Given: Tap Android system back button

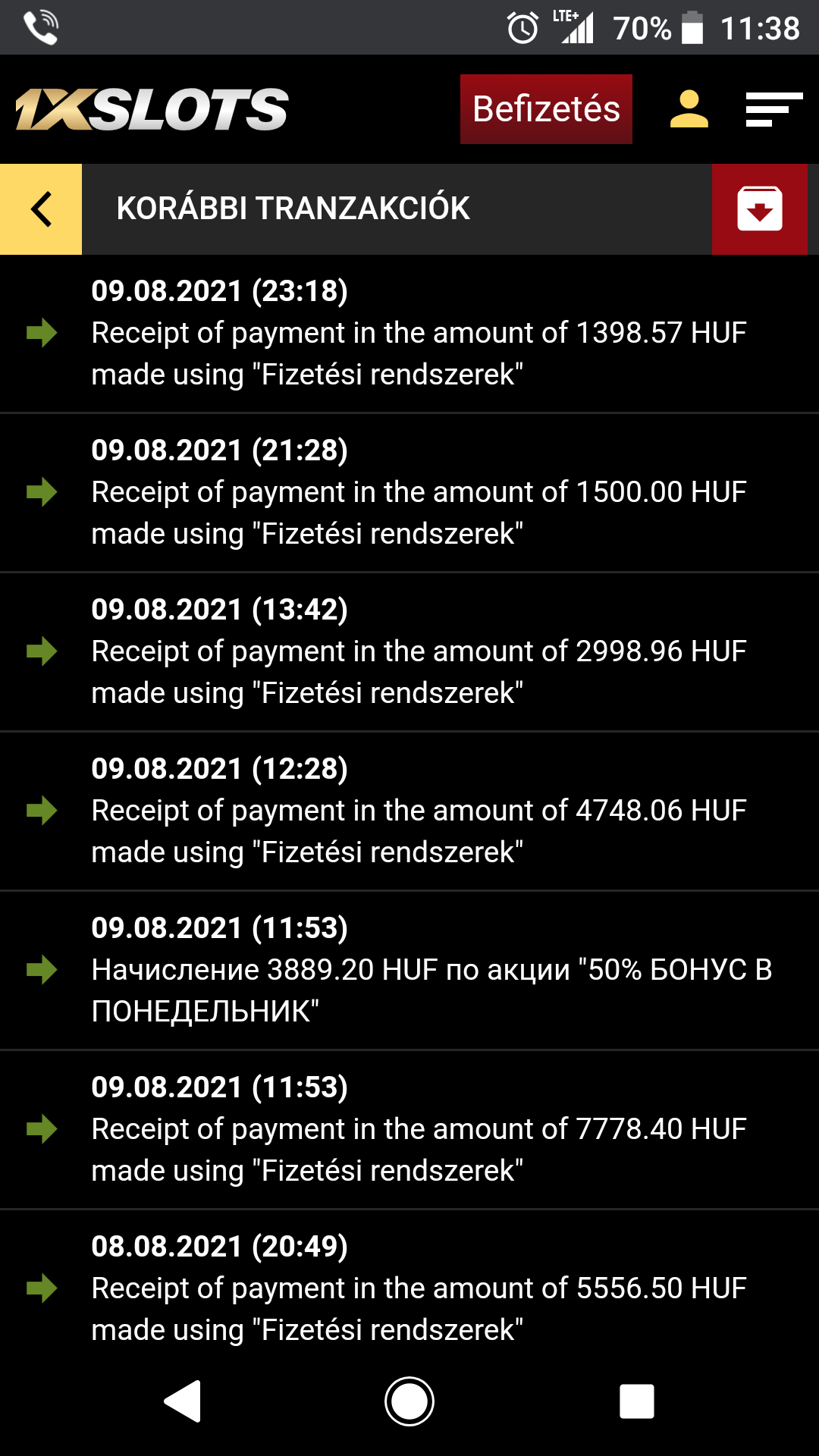Looking at the screenshot, I should 183,1401.
